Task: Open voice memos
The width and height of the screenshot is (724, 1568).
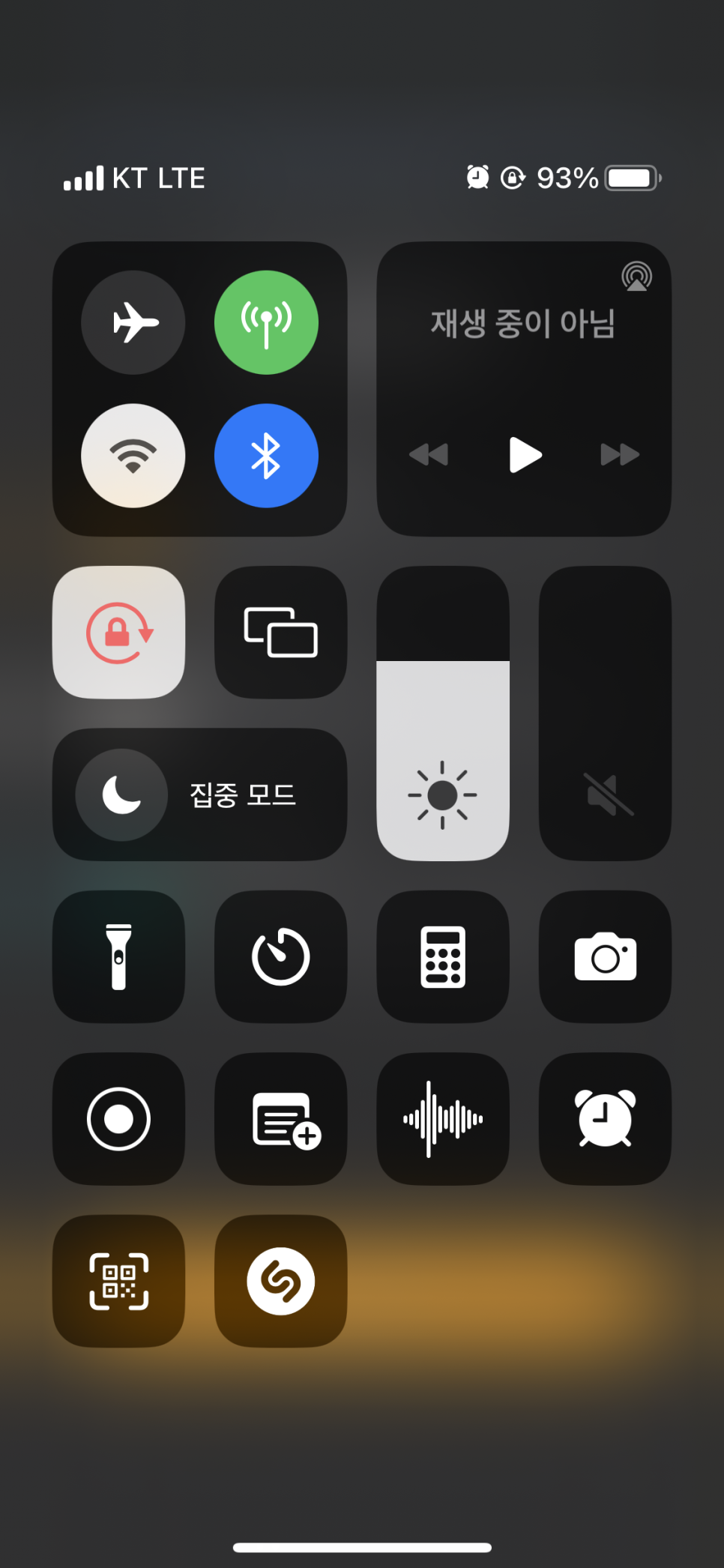Action: (443, 1119)
